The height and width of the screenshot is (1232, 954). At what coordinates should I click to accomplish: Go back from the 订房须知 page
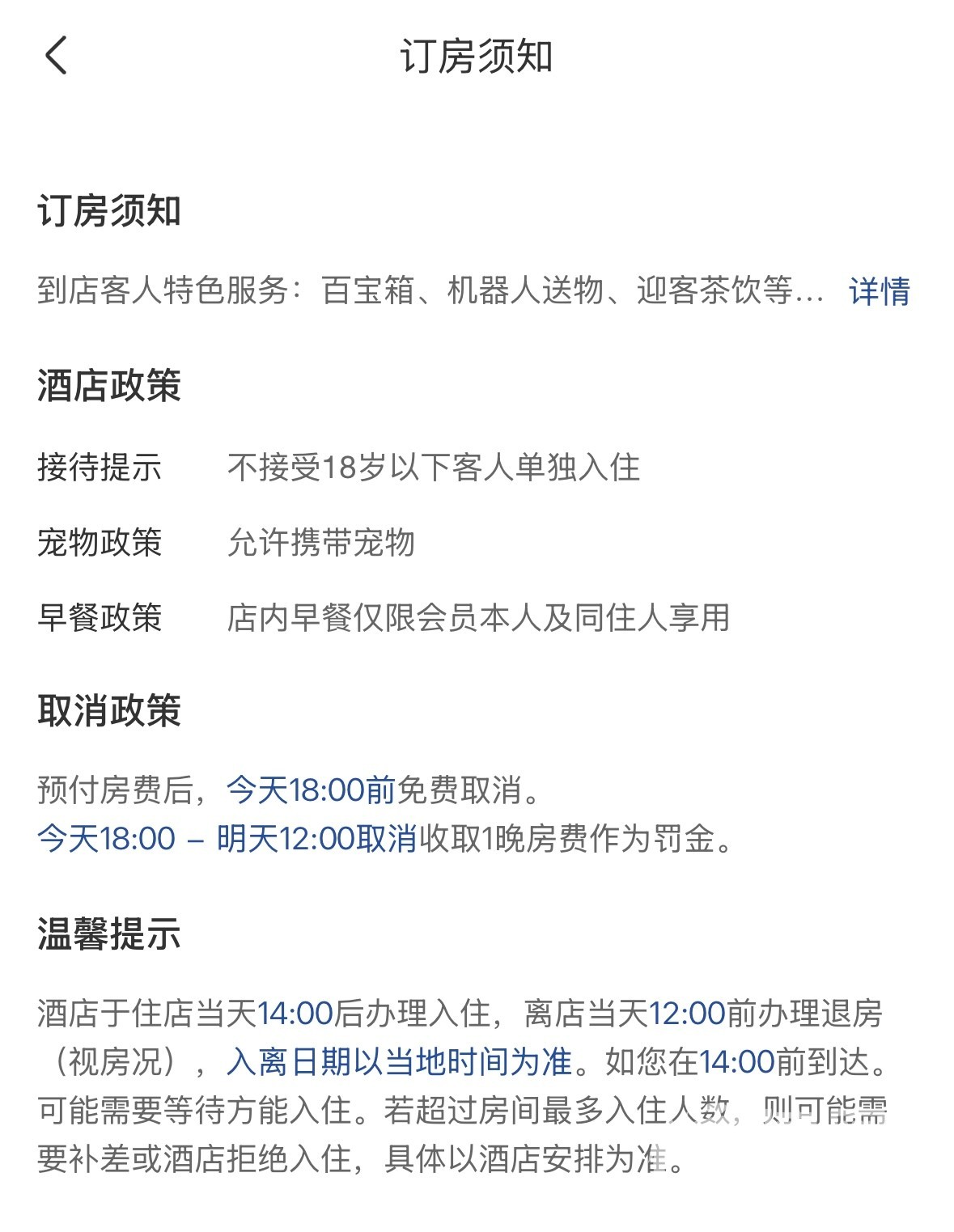click(56, 56)
